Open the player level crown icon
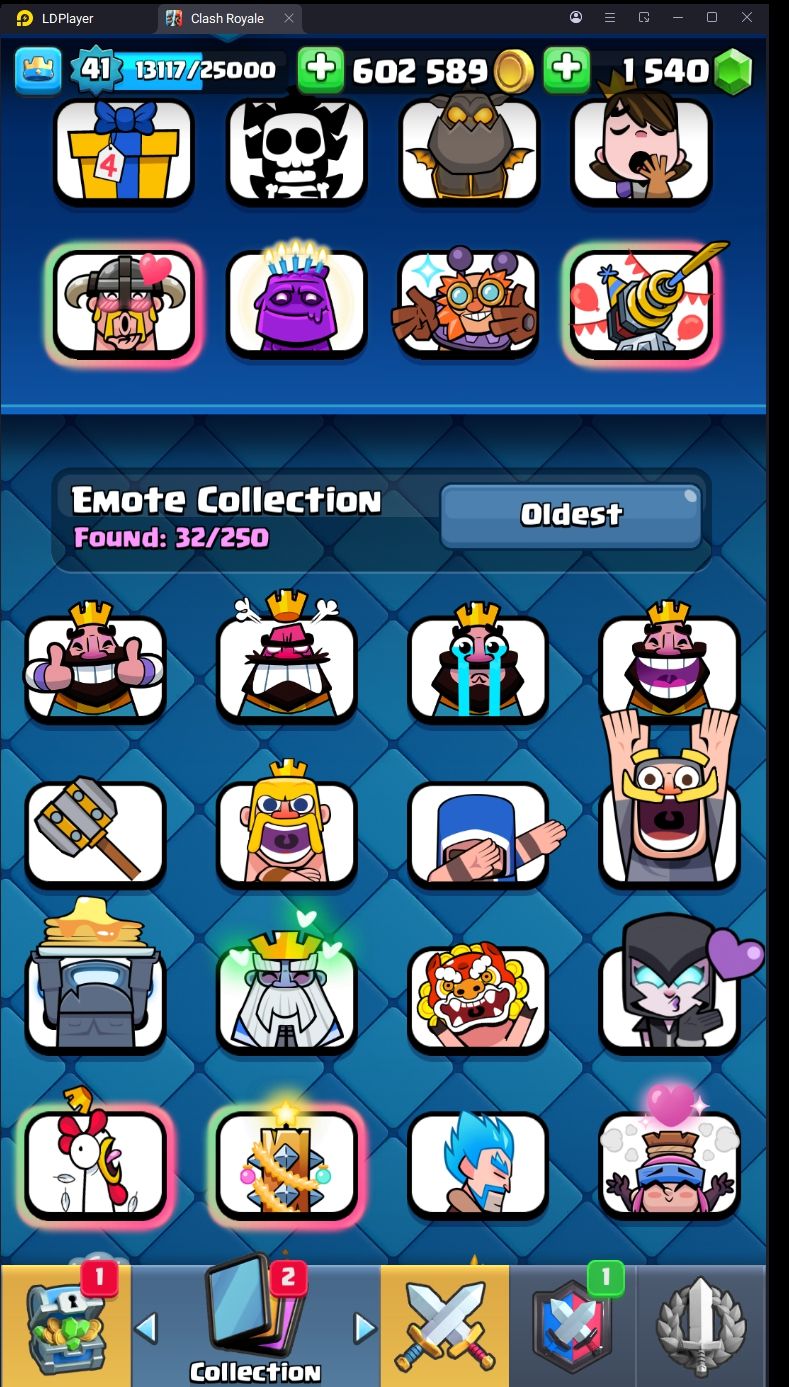 pyautogui.click(x=38, y=68)
